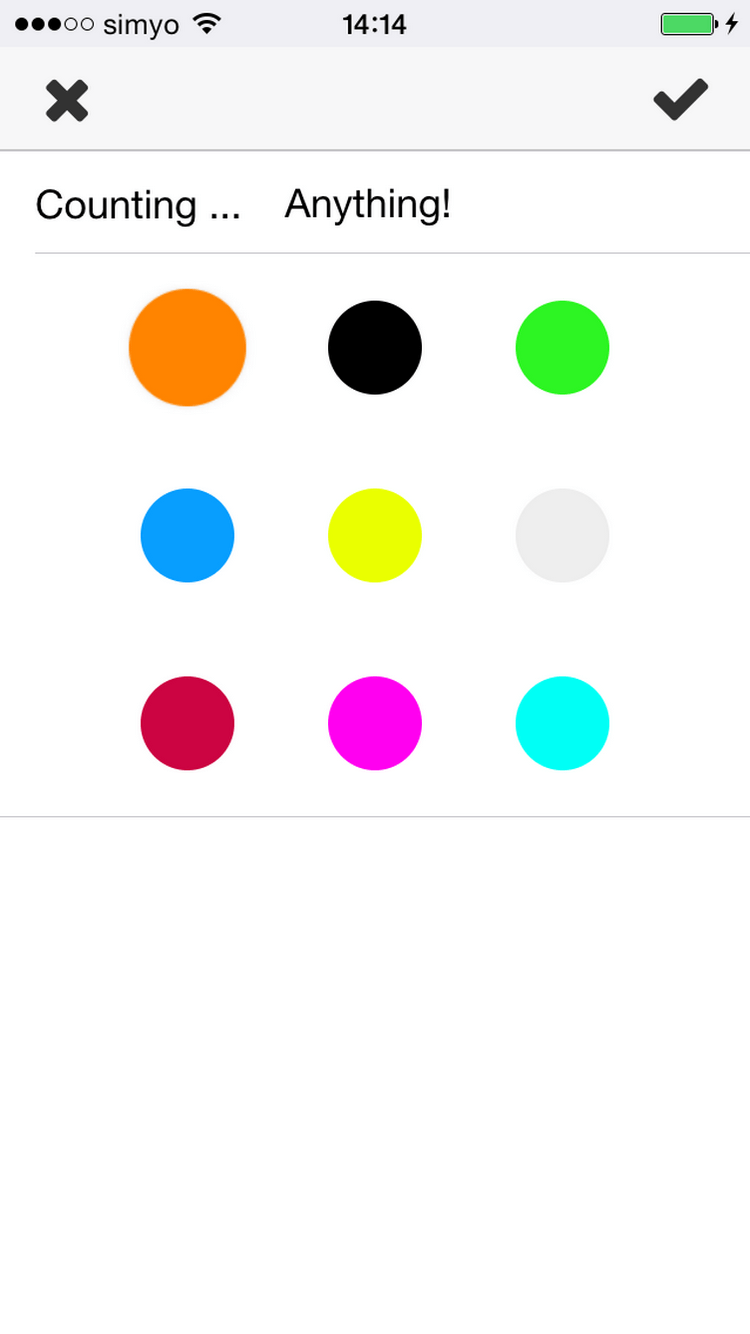The image size is (750, 1334).
Task: Select the blue color swatch
Action: 187,535
